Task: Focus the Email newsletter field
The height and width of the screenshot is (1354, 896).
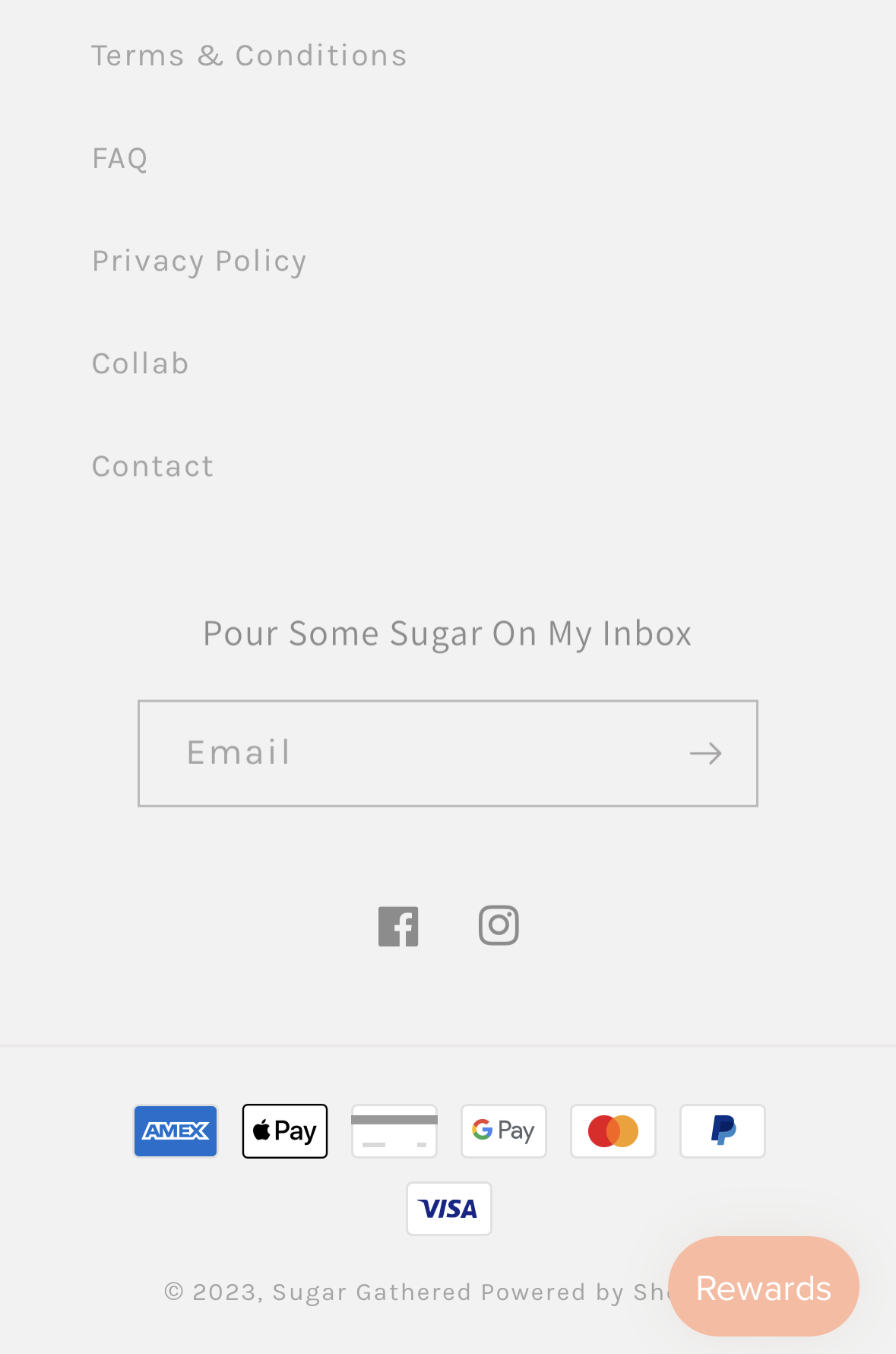Action: tap(403, 753)
